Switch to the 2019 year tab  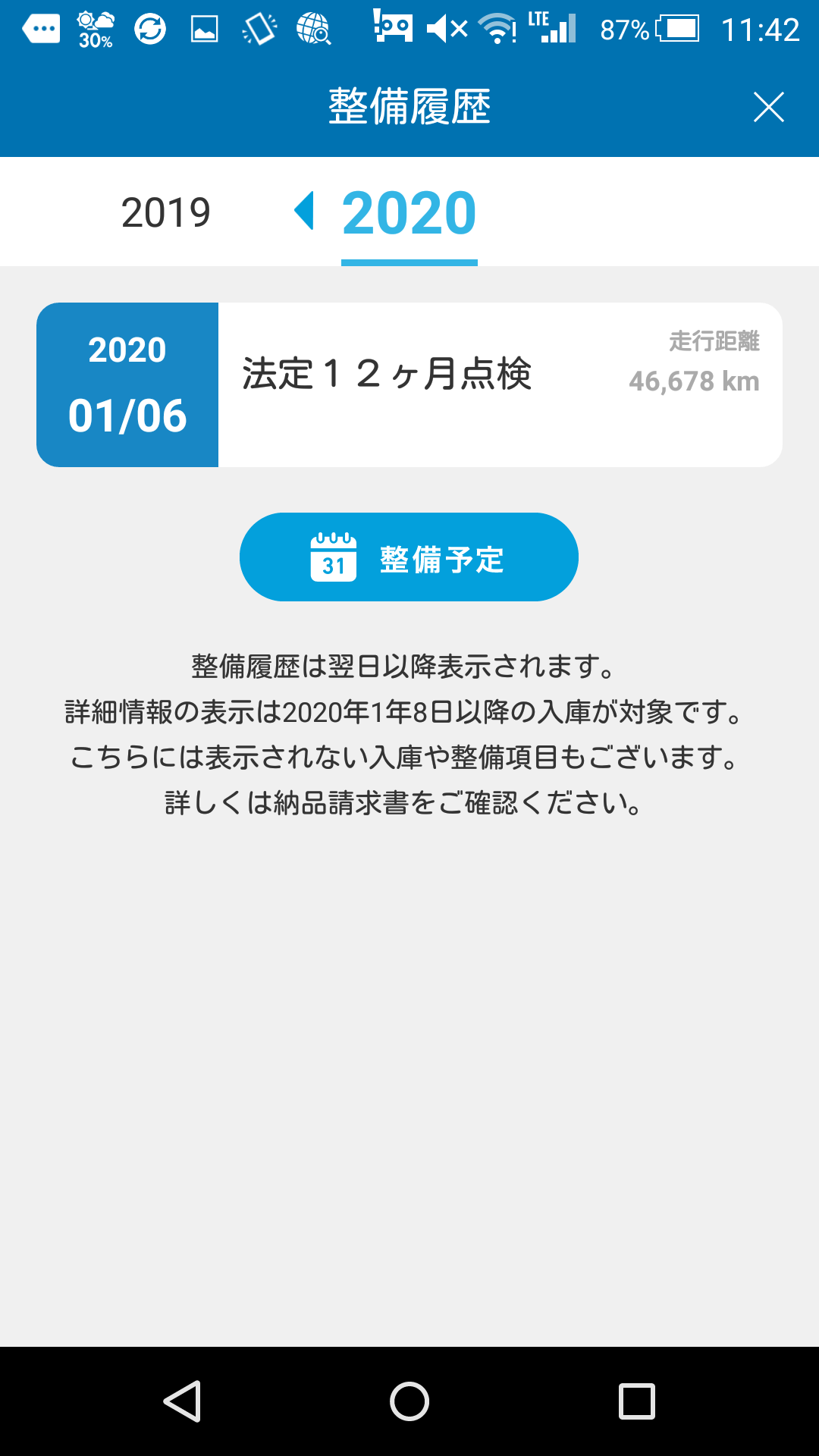pos(166,212)
